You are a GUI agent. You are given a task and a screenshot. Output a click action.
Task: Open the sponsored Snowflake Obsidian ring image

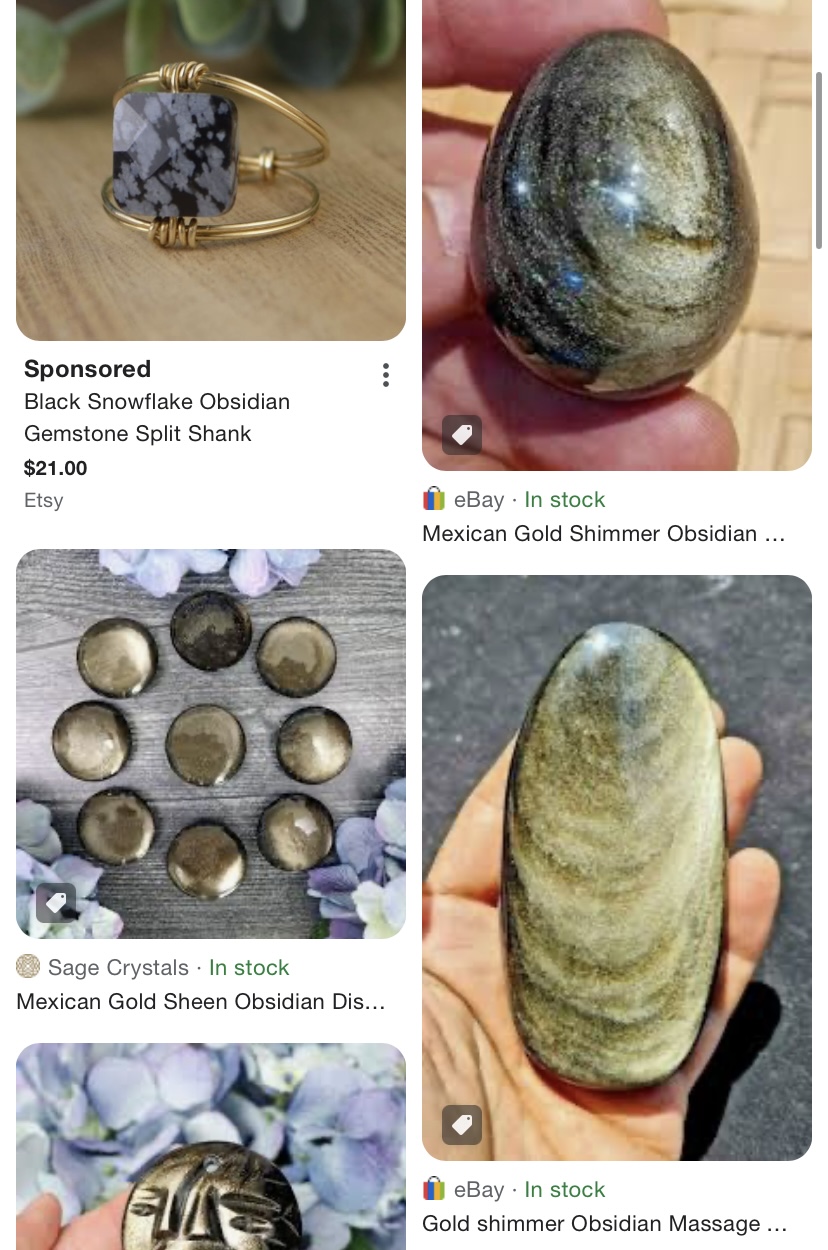coord(211,170)
